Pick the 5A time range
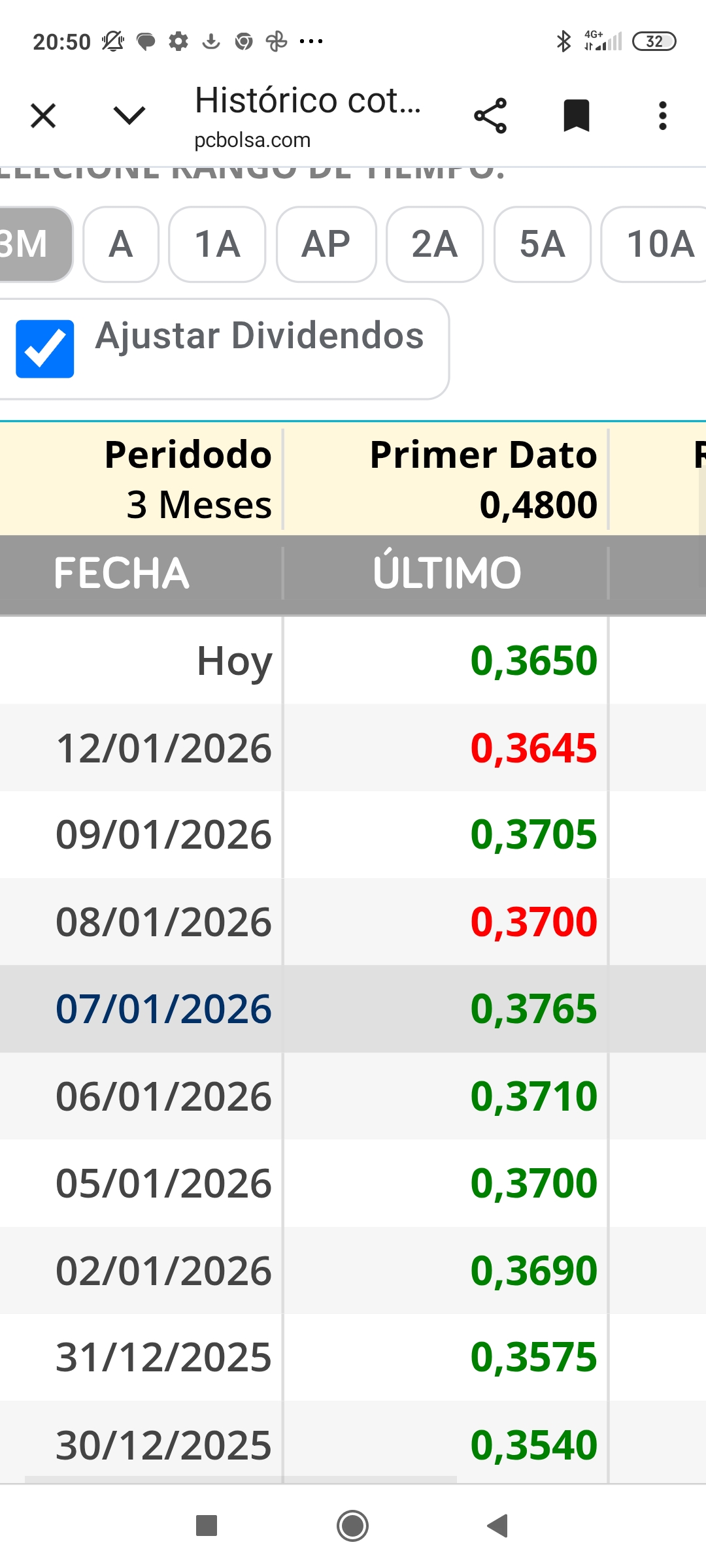This screenshot has height=1568, width=706. 543,244
